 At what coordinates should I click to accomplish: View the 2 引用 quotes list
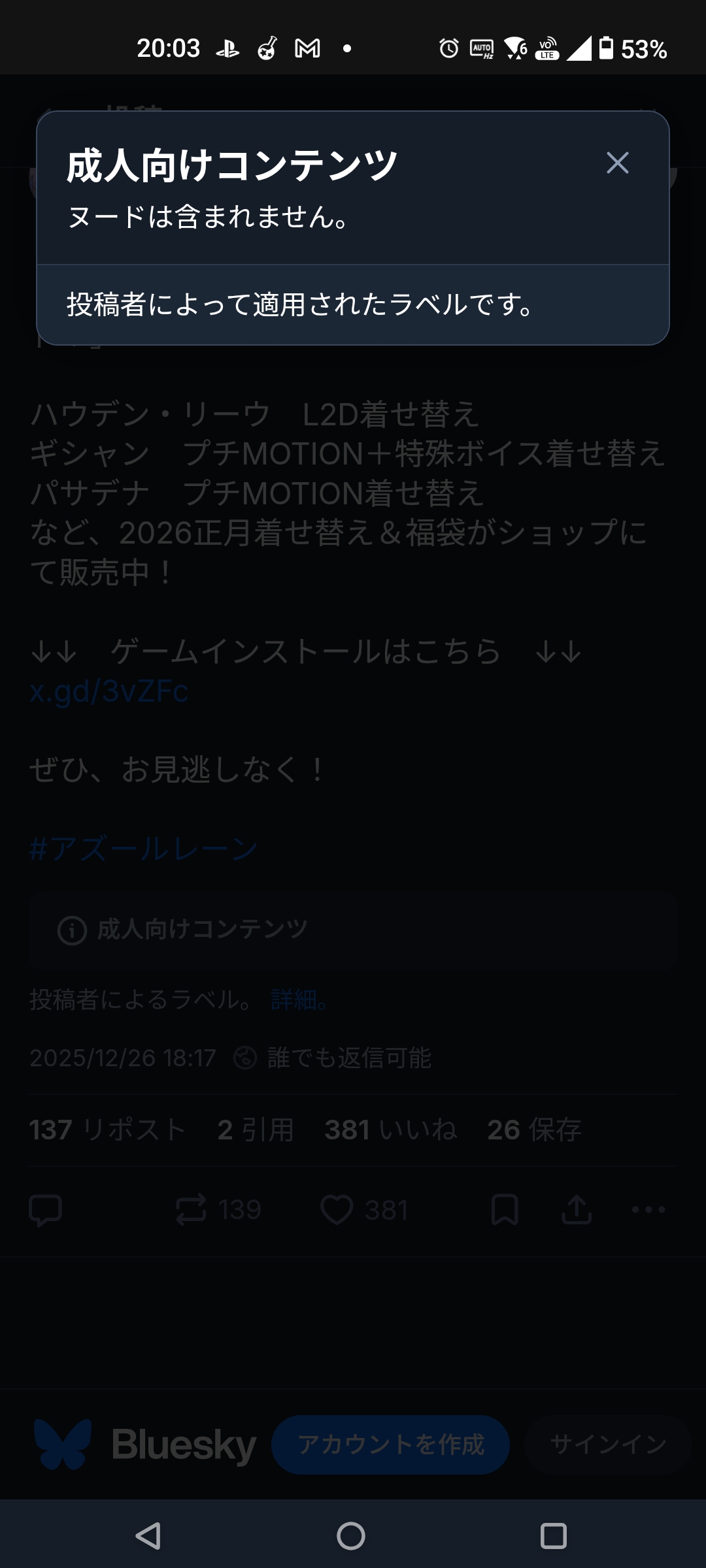click(256, 1130)
